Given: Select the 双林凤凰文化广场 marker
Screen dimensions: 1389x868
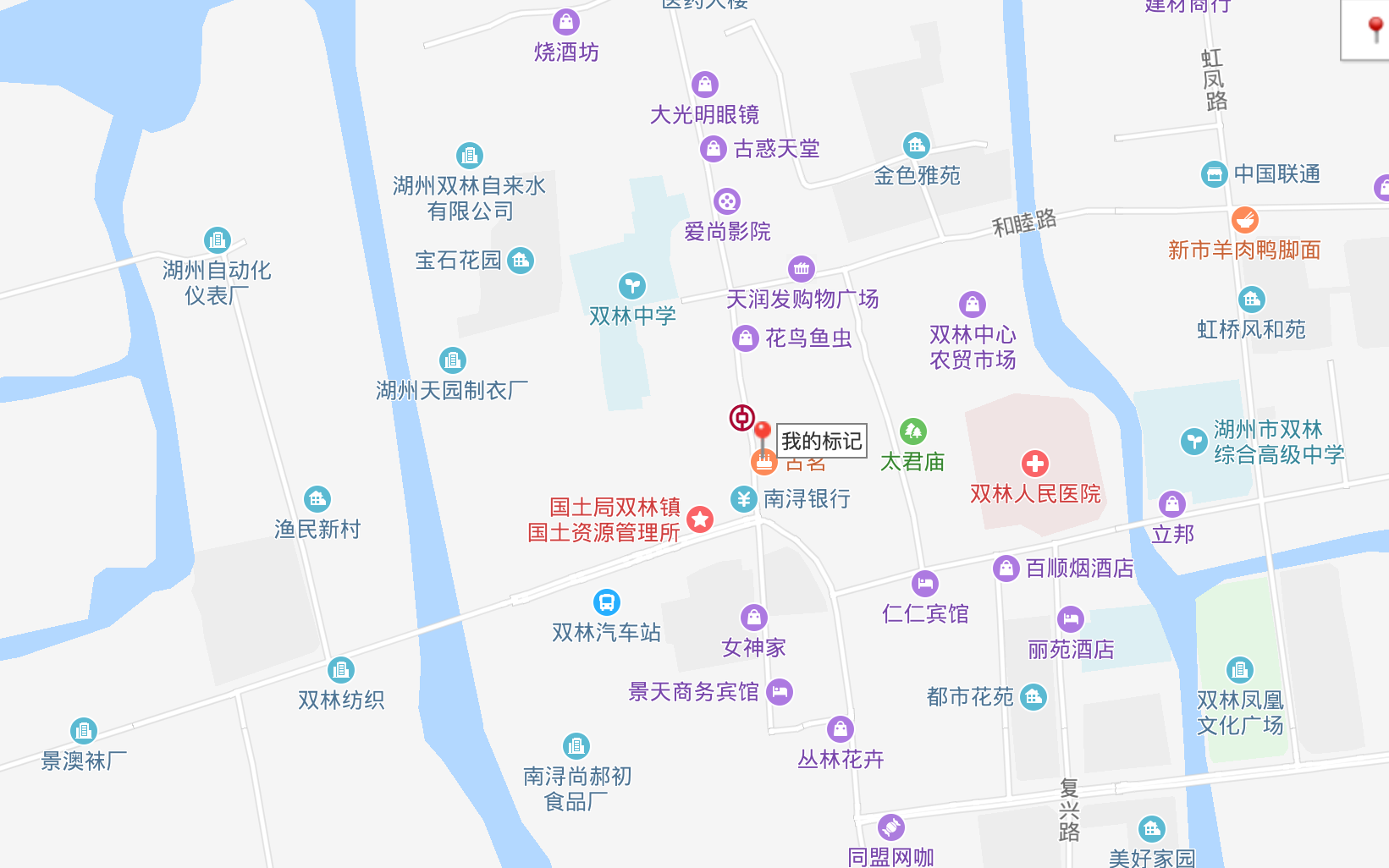Looking at the screenshot, I should pyautogui.click(x=1239, y=670).
